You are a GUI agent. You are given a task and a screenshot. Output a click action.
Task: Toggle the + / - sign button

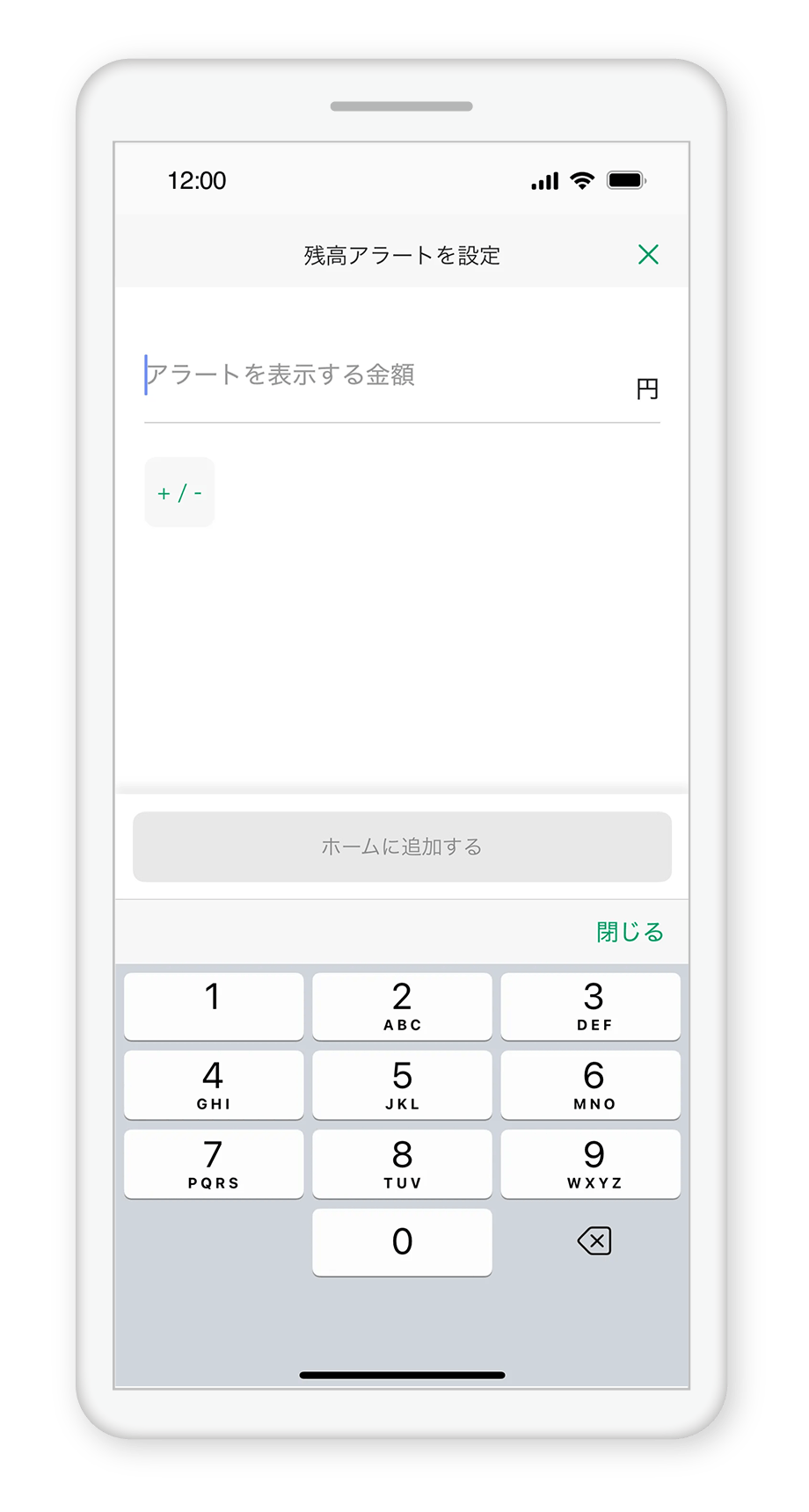[179, 492]
